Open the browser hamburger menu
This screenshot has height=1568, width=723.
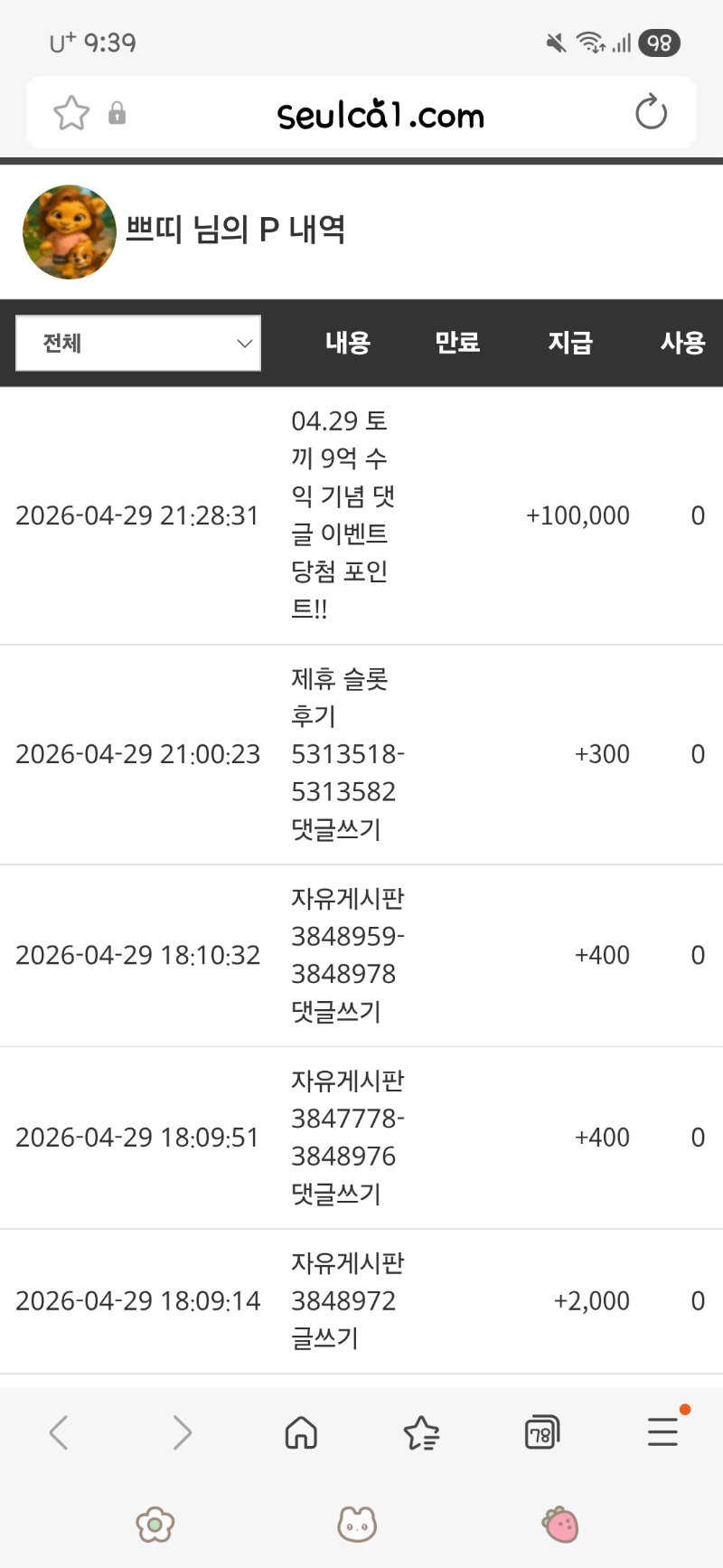662,1431
